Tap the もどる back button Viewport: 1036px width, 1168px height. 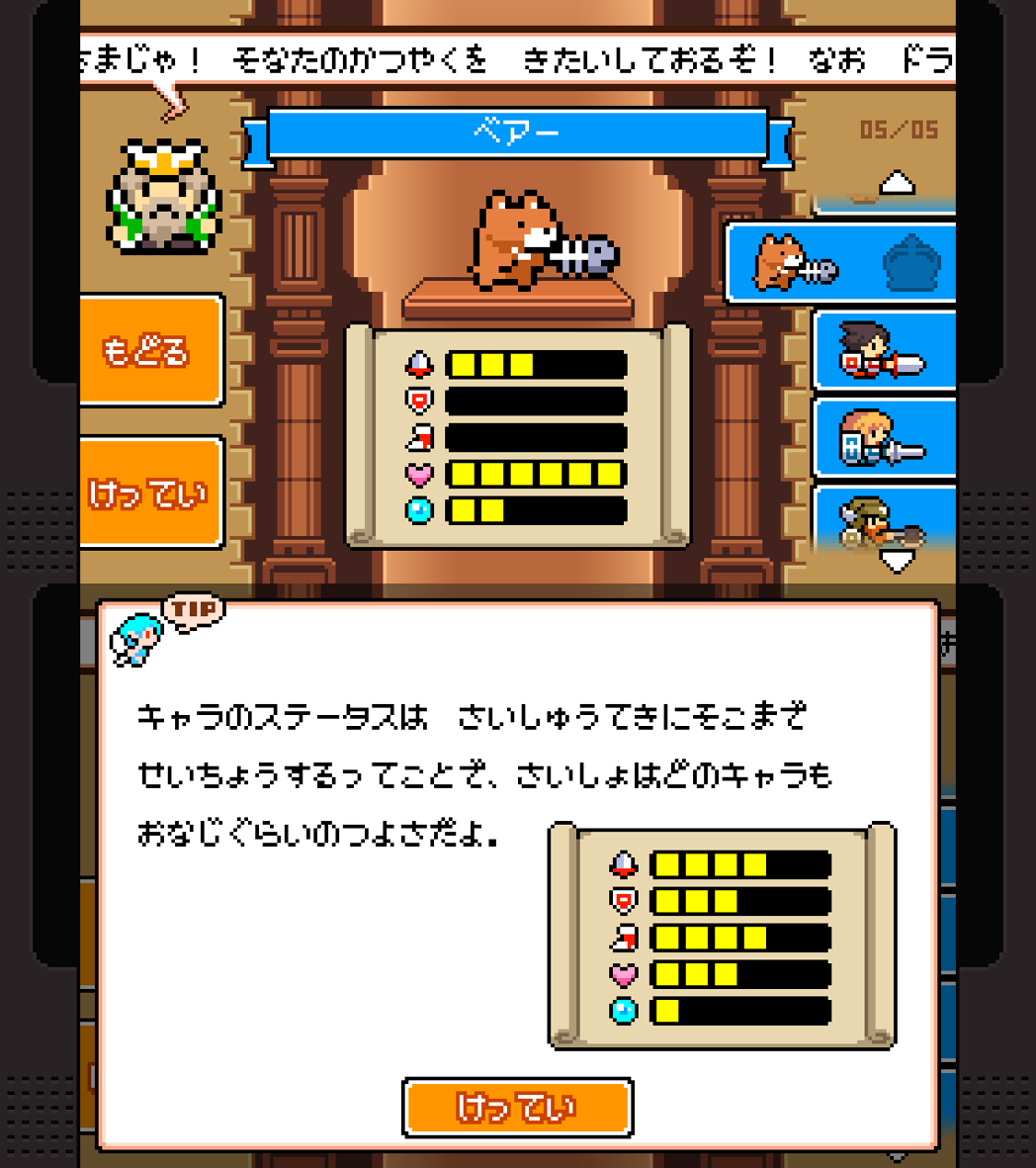click(148, 350)
